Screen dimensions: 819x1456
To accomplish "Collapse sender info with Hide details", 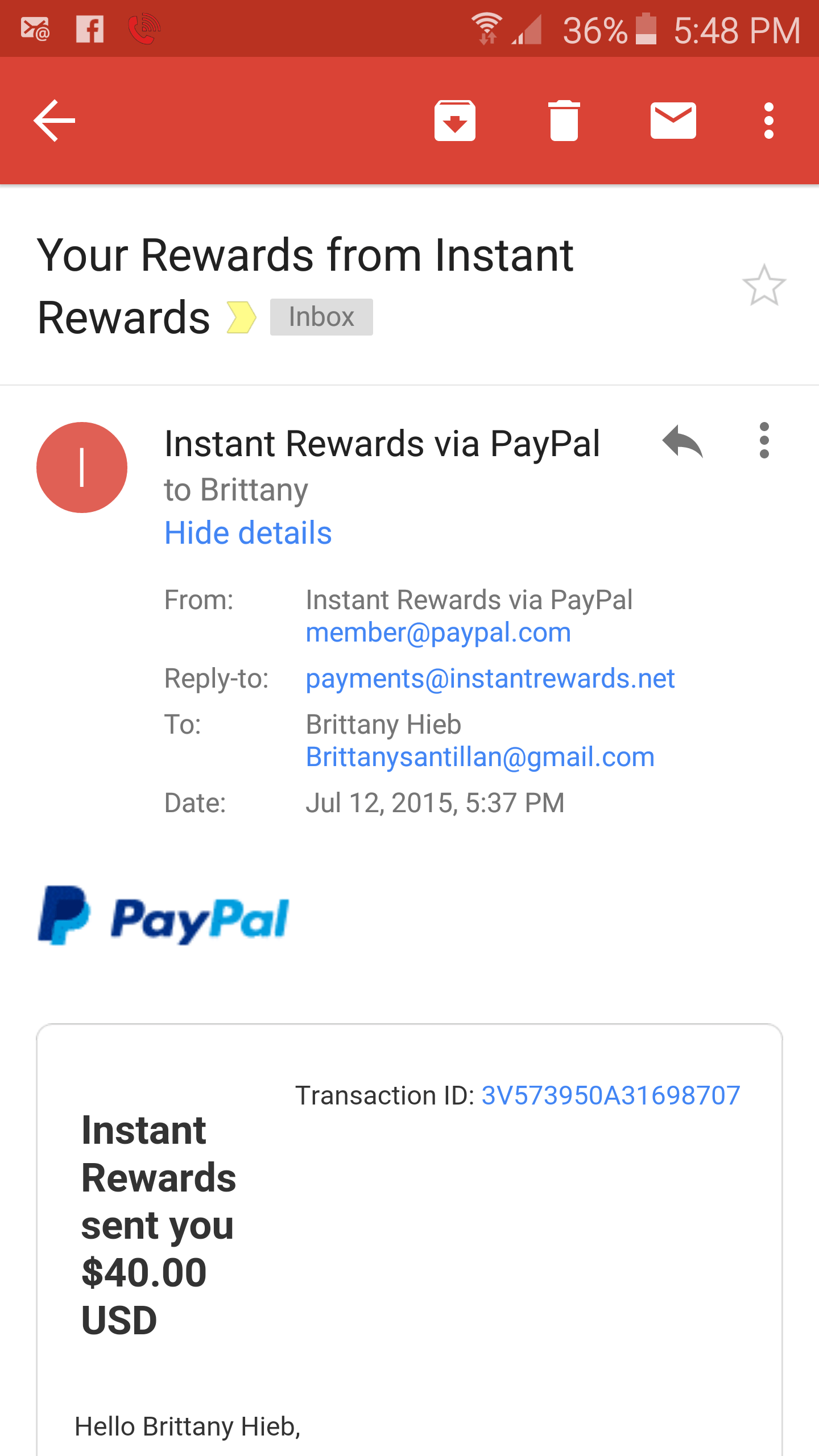I will (248, 533).
